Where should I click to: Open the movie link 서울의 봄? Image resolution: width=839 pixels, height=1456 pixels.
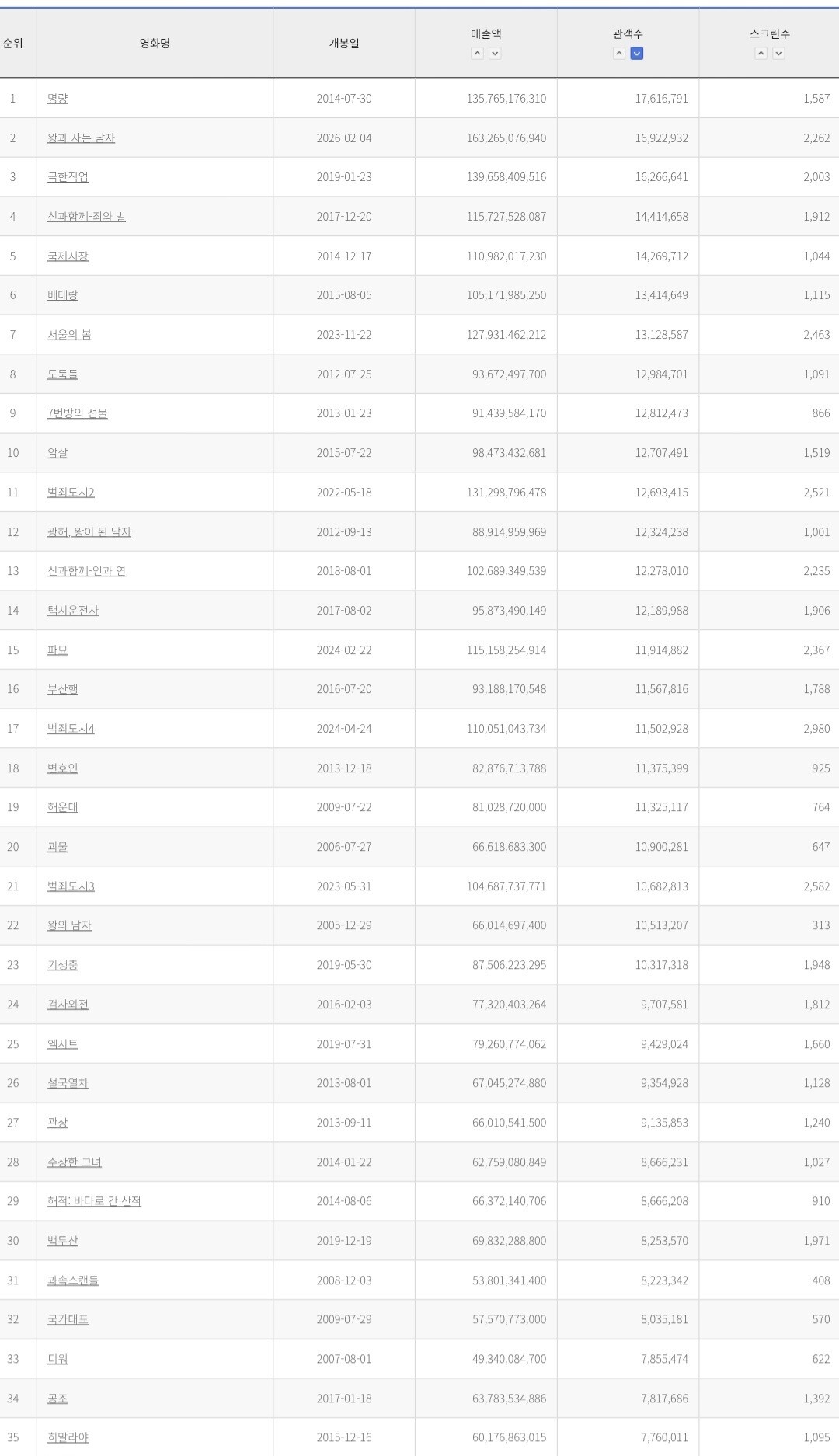[x=69, y=335]
